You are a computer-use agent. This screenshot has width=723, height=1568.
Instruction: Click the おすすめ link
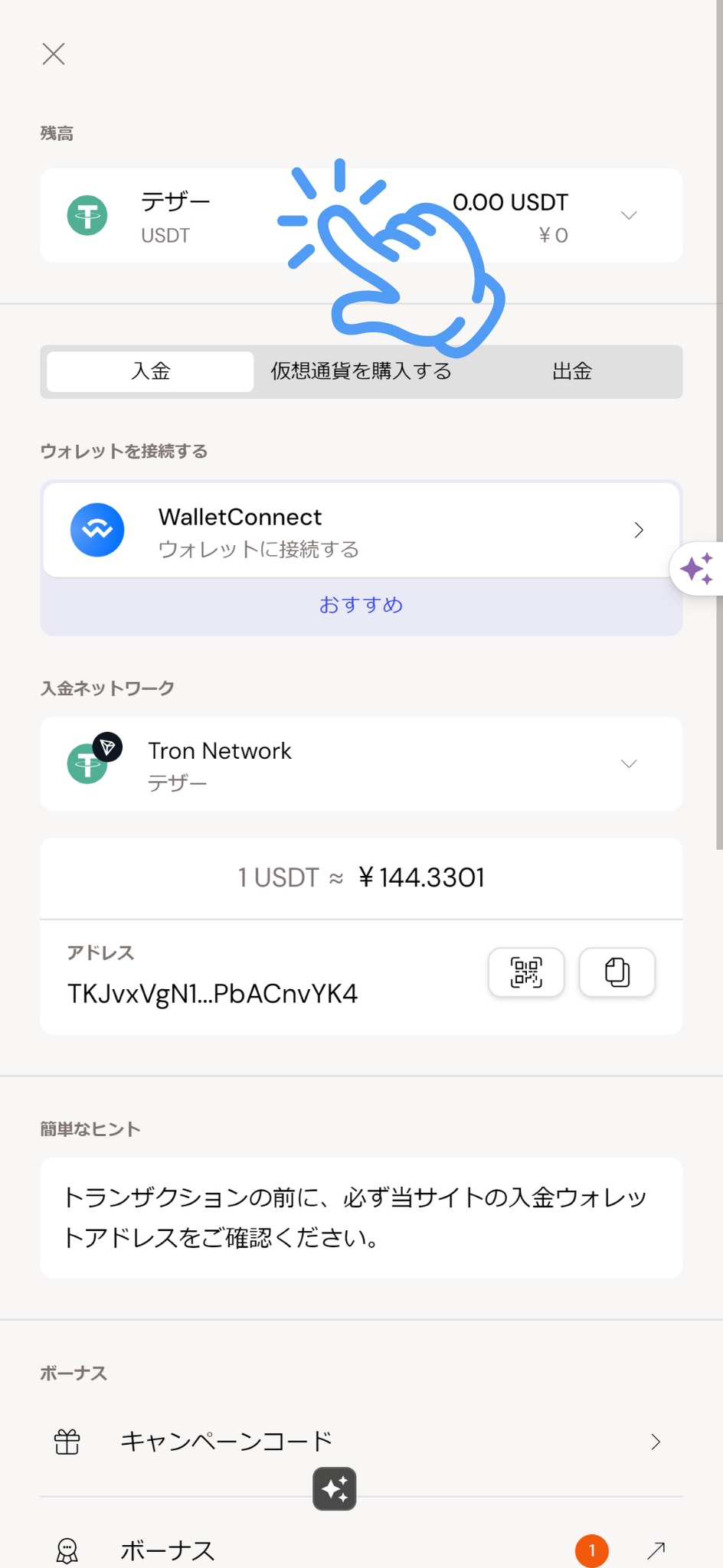tap(361, 605)
